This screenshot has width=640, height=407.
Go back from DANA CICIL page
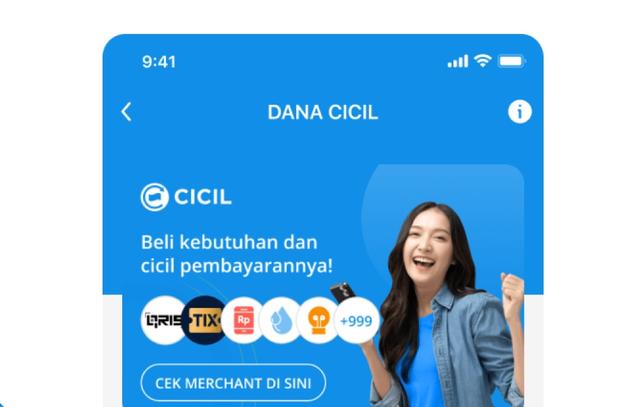click(x=126, y=112)
